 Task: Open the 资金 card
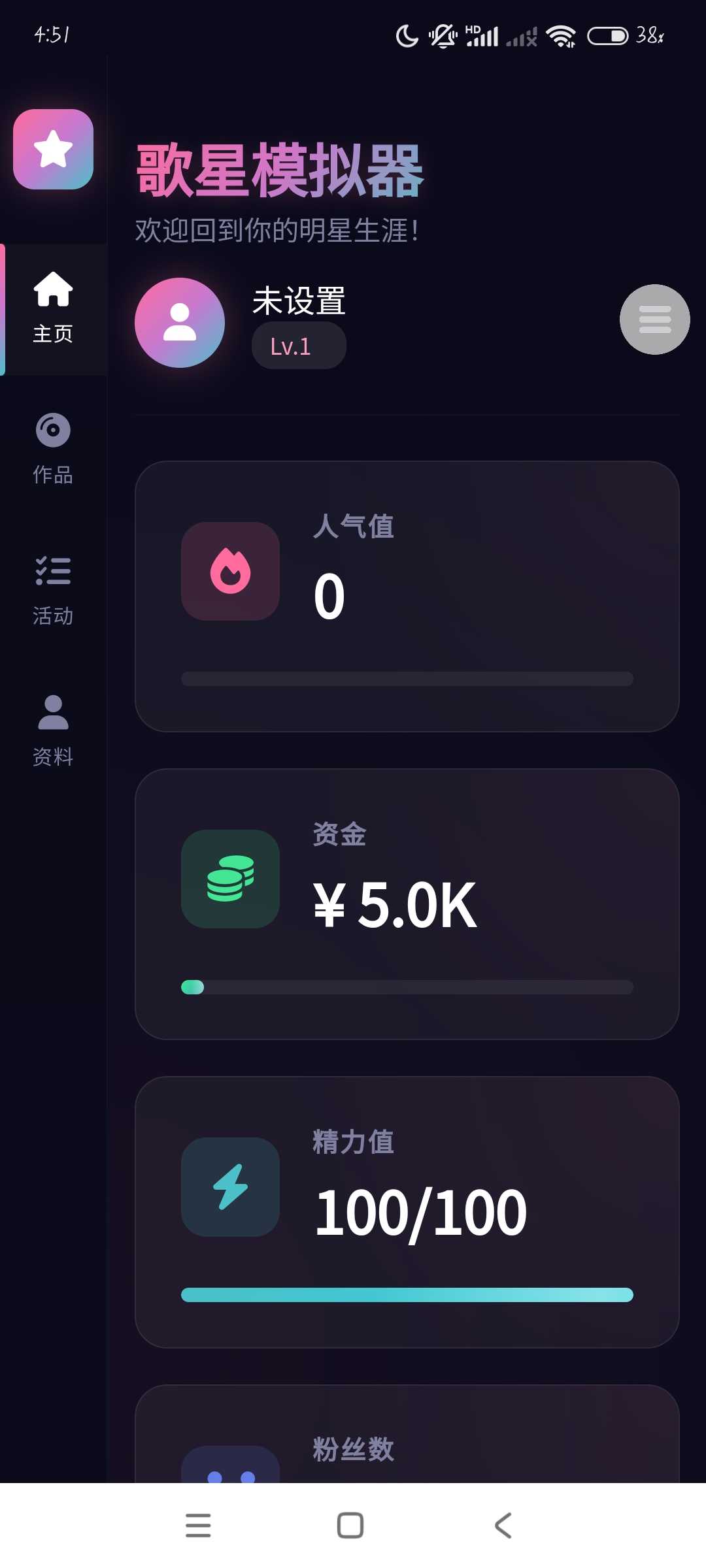coord(407,904)
